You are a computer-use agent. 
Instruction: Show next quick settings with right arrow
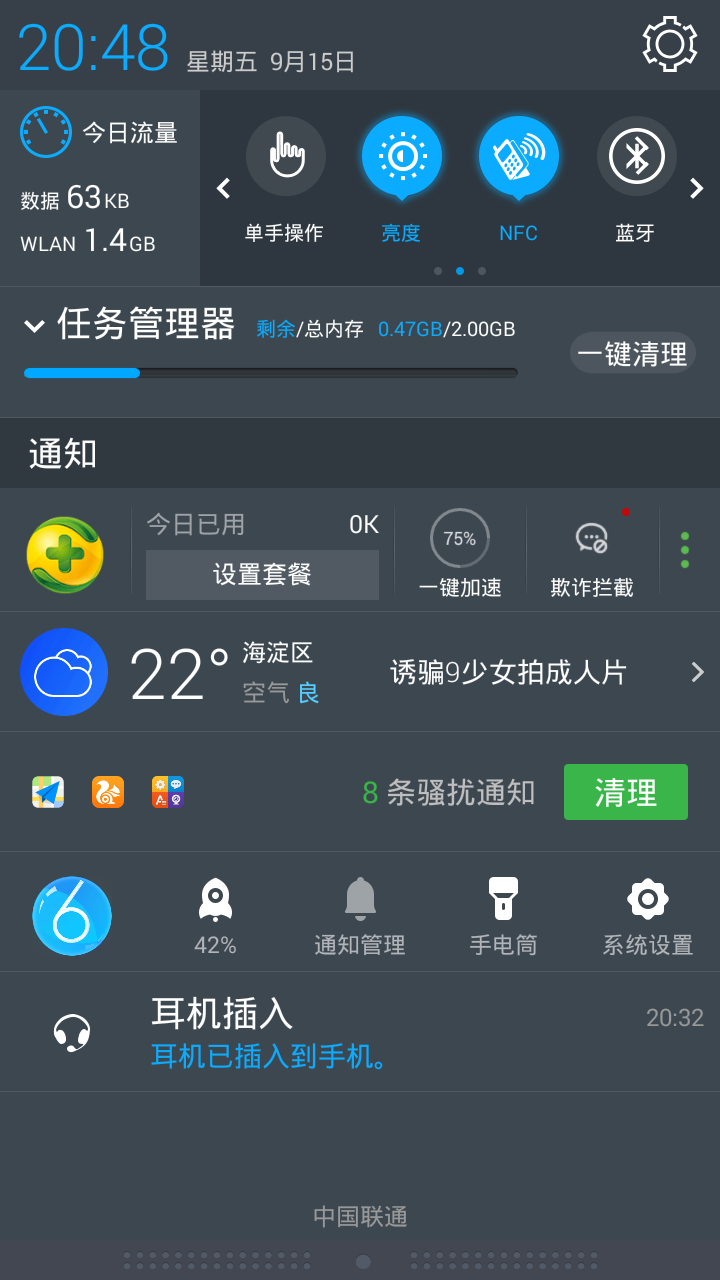point(697,188)
